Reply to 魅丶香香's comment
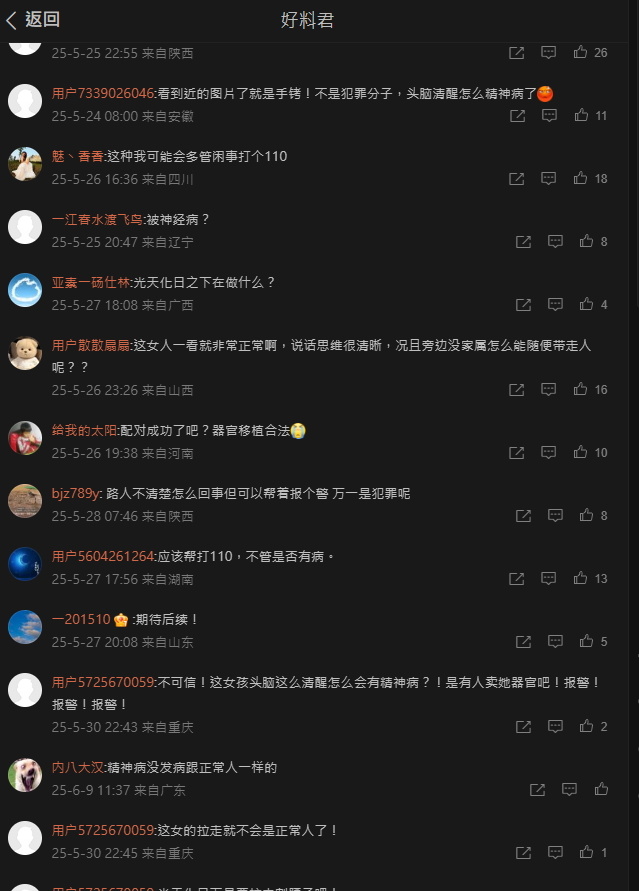This screenshot has width=639, height=891. click(549, 179)
